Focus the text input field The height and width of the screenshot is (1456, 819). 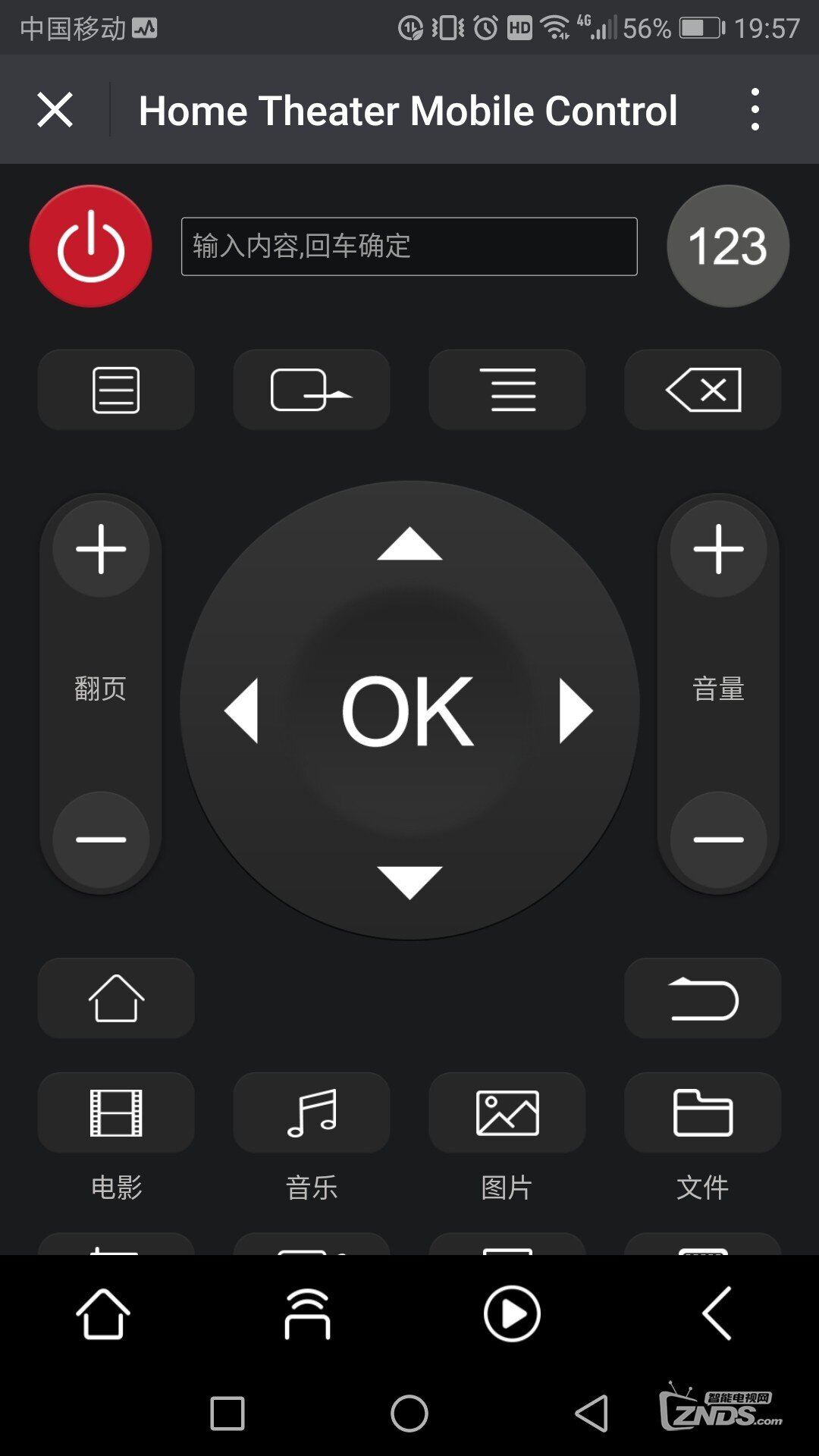409,246
